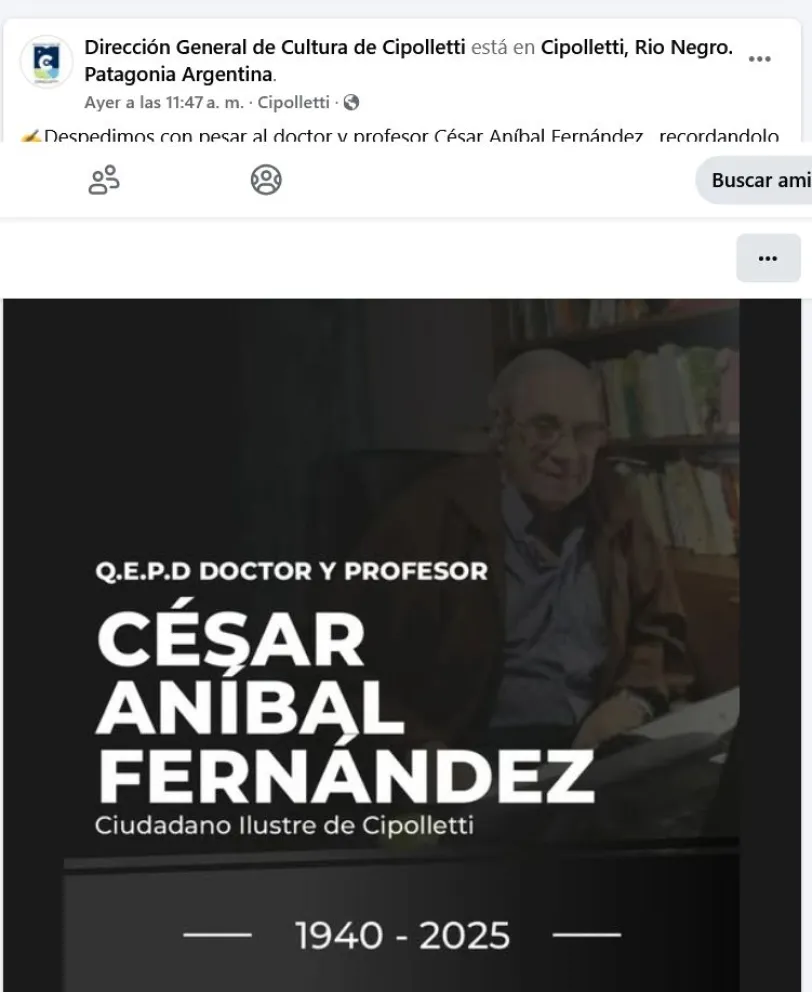The width and height of the screenshot is (812, 992).
Task: Open the page's profile picture
Action: coord(46,62)
